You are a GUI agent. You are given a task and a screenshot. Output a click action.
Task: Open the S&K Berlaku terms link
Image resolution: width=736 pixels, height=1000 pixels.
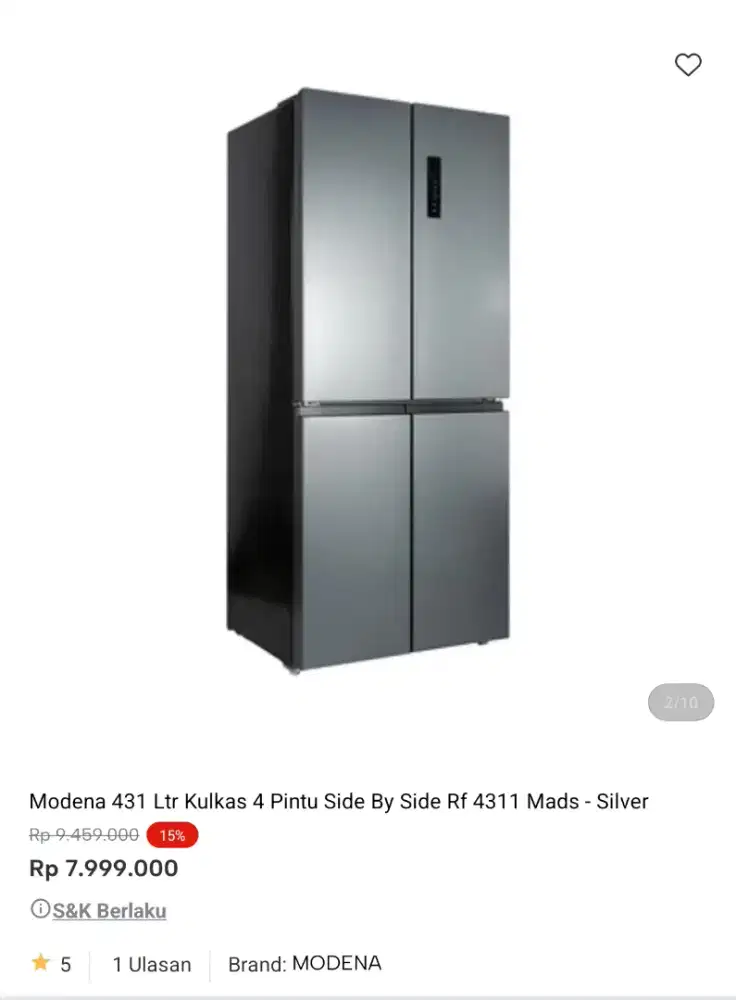pos(109,911)
